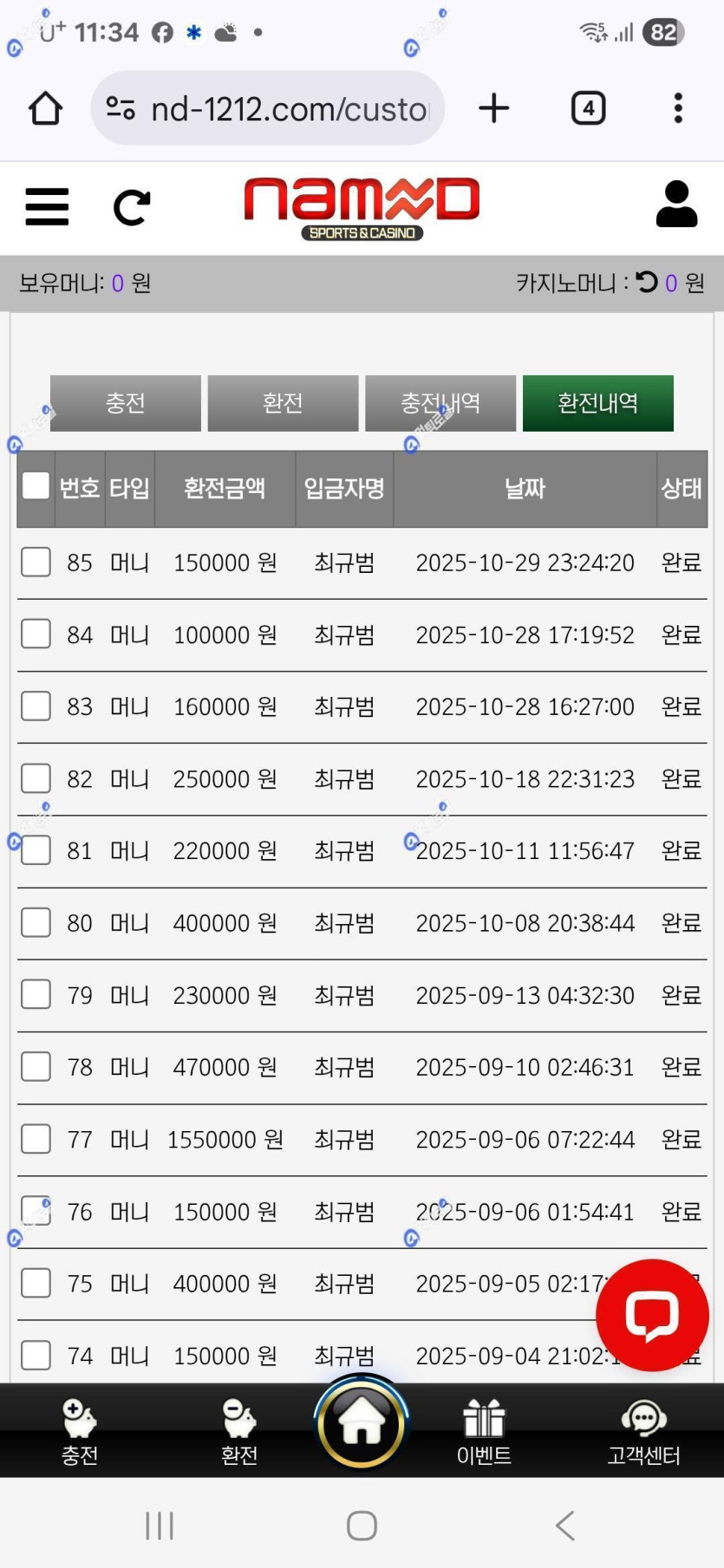
Task: Refresh the casino money balance
Action: click(647, 282)
